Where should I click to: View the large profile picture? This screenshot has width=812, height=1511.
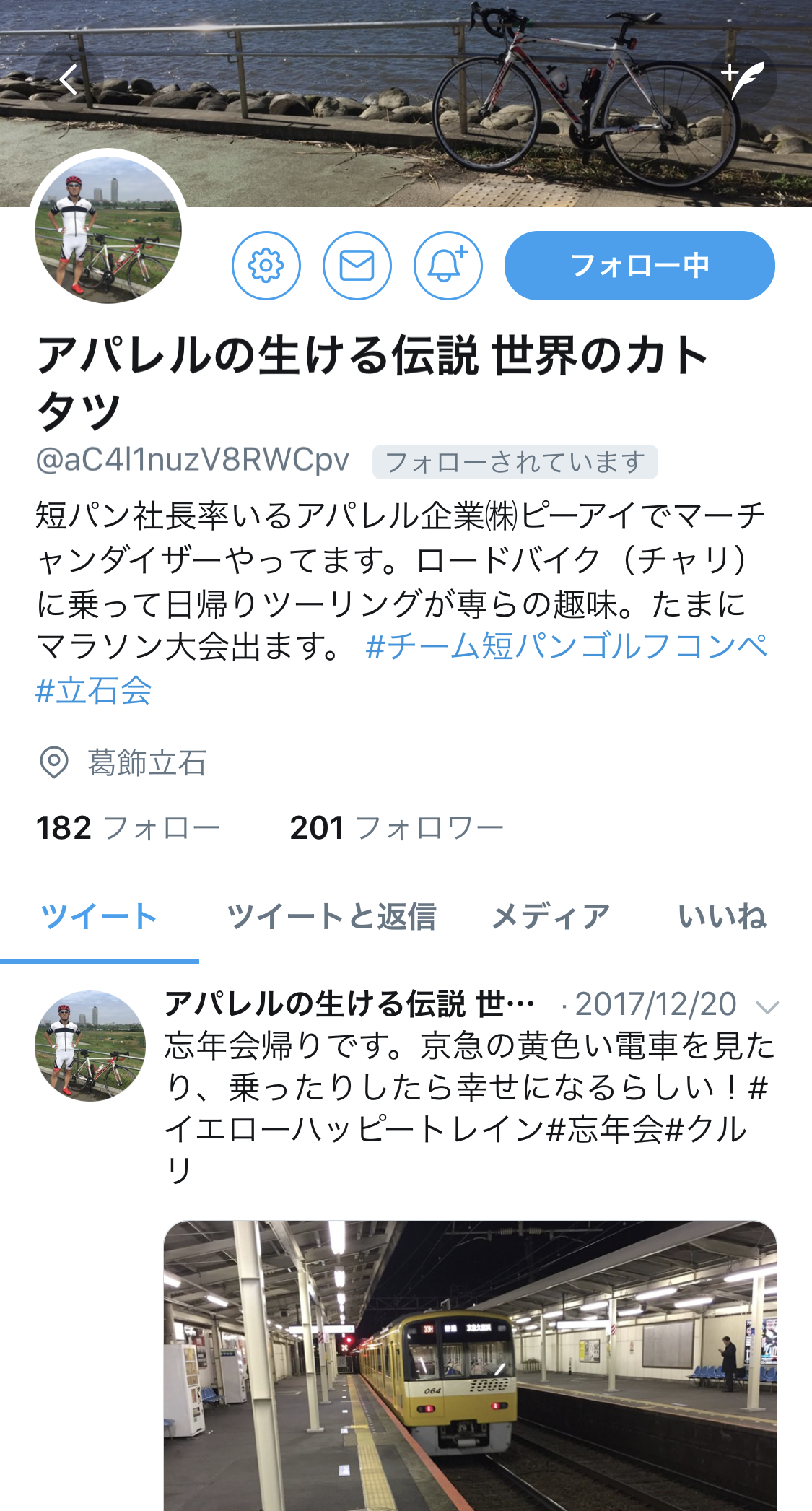(108, 230)
